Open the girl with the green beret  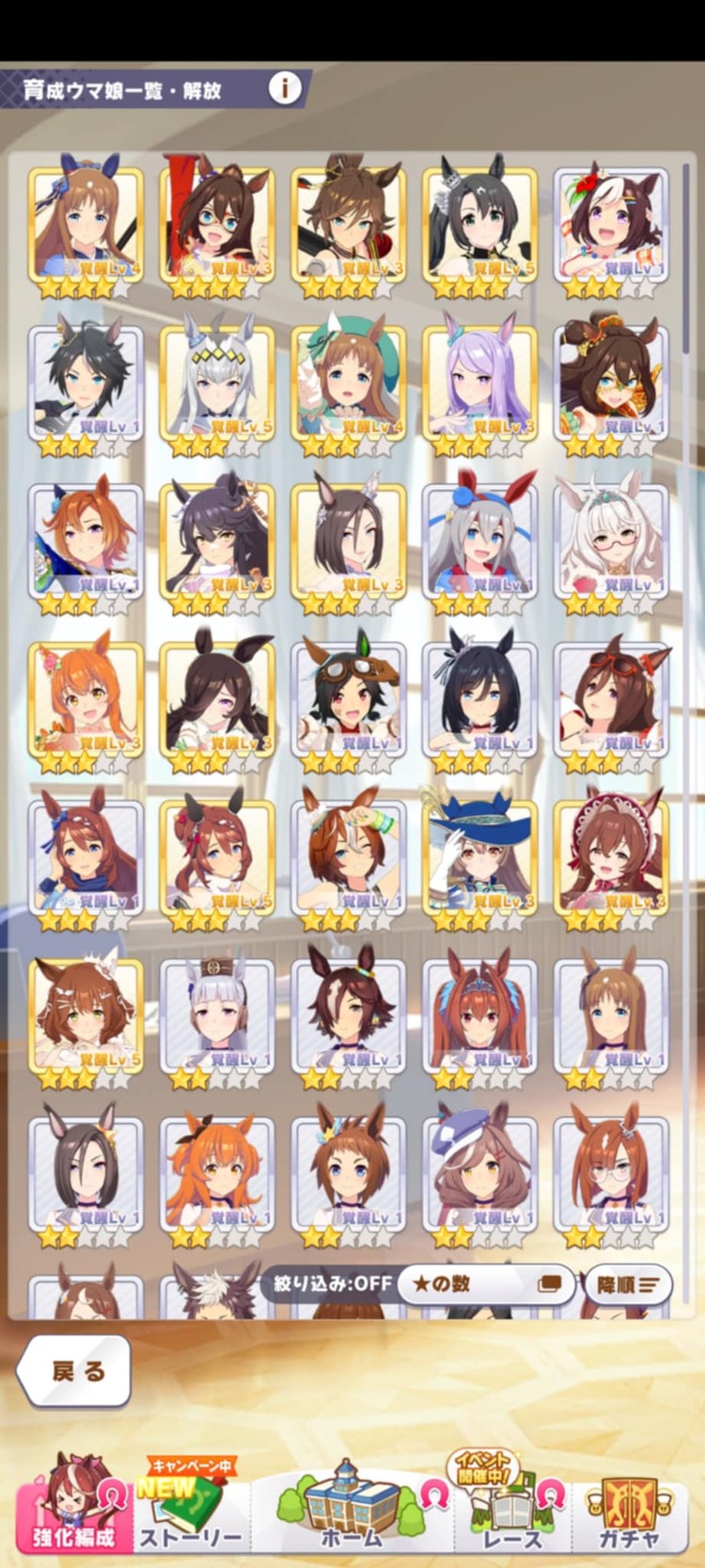pos(349,384)
